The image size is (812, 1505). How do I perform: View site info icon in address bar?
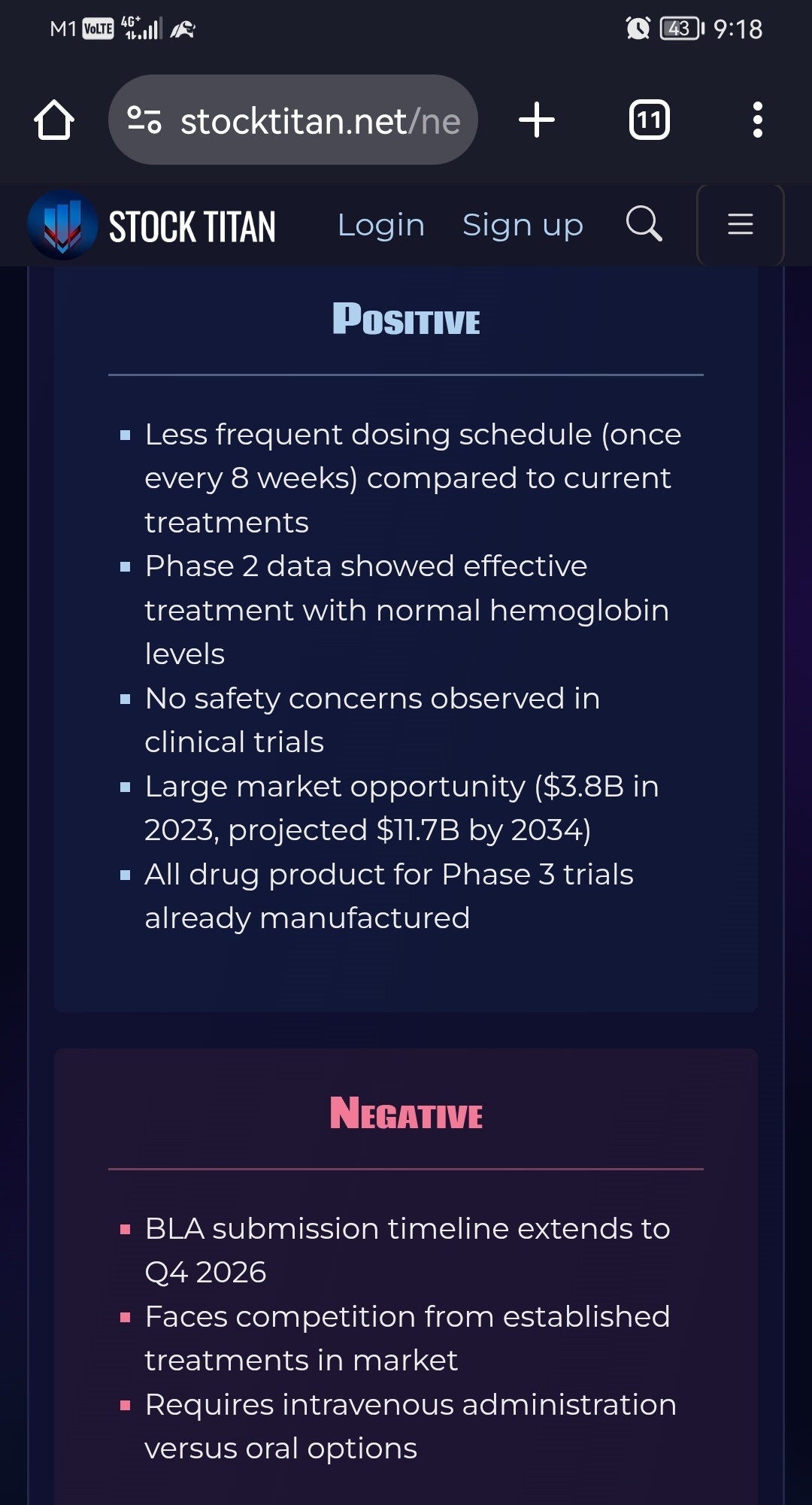point(144,120)
